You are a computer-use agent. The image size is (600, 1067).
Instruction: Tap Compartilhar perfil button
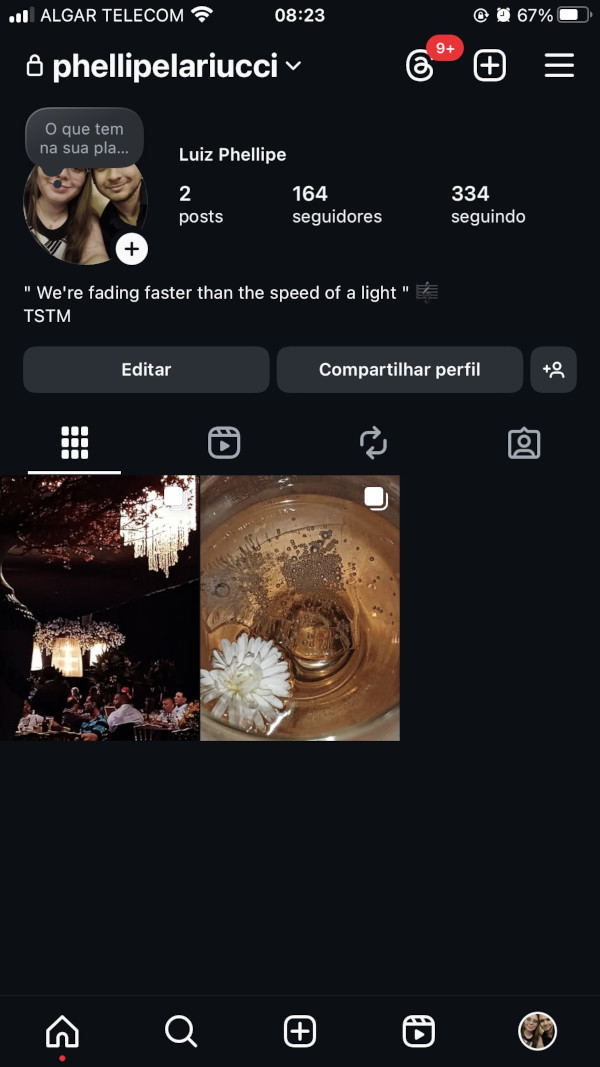point(399,370)
